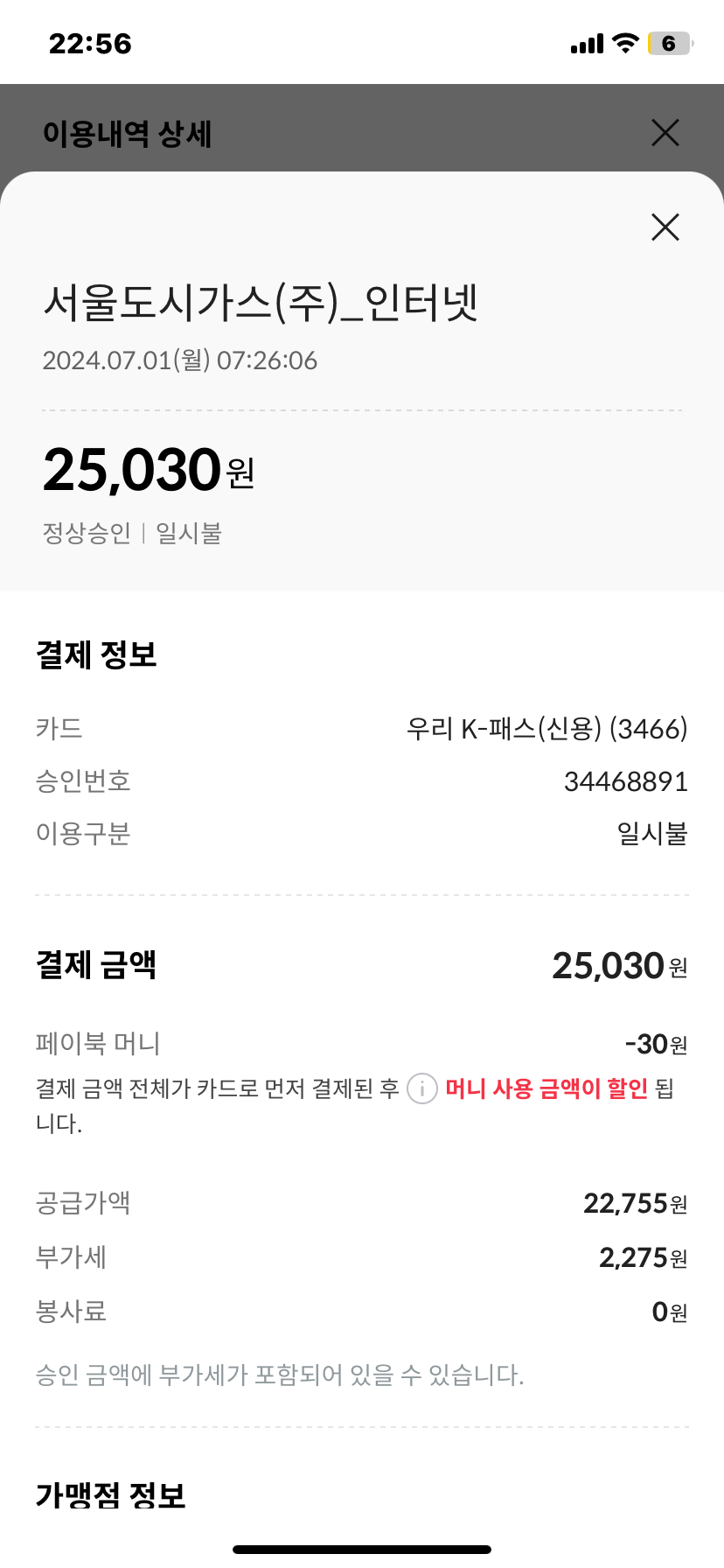Image resolution: width=724 pixels, height=1568 pixels.
Task: Close the 이용내역 상세 header screen
Action: (x=665, y=133)
